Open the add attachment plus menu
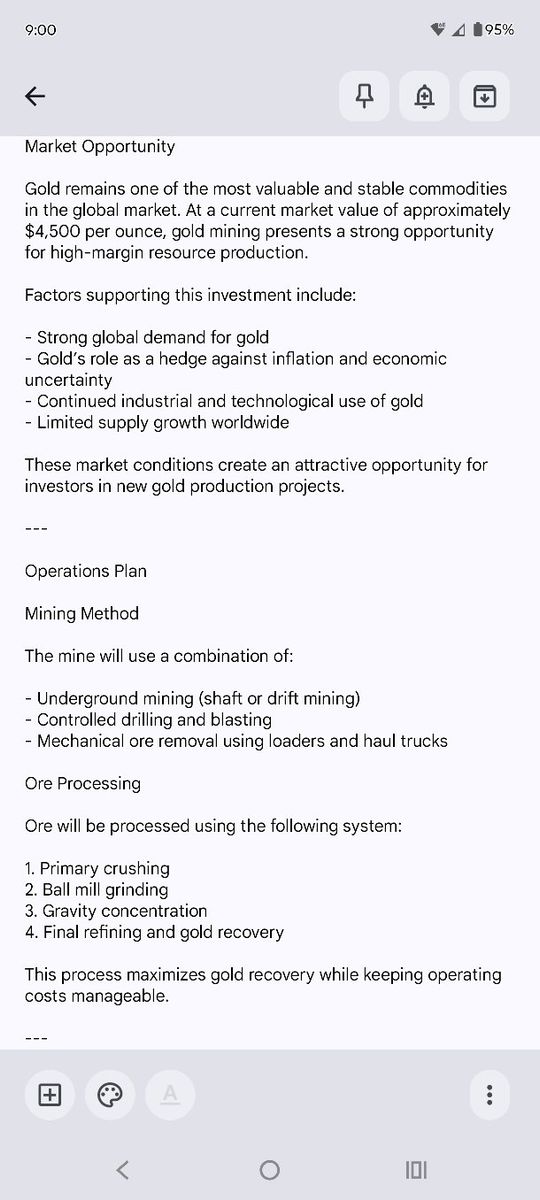The height and width of the screenshot is (1200, 540). [x=50, y=1095]
